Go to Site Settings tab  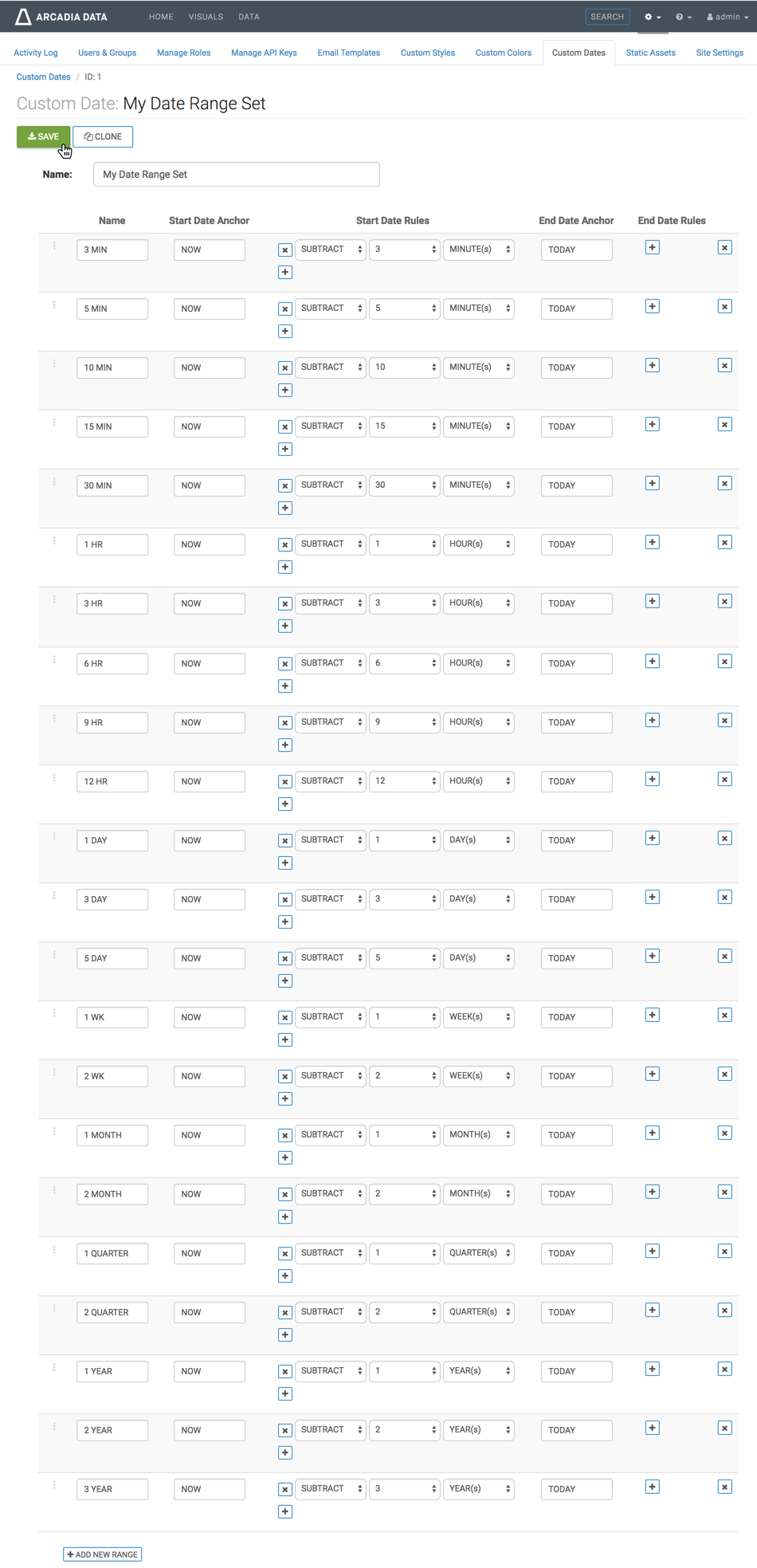pyautogui.click(x=719, y=53)
